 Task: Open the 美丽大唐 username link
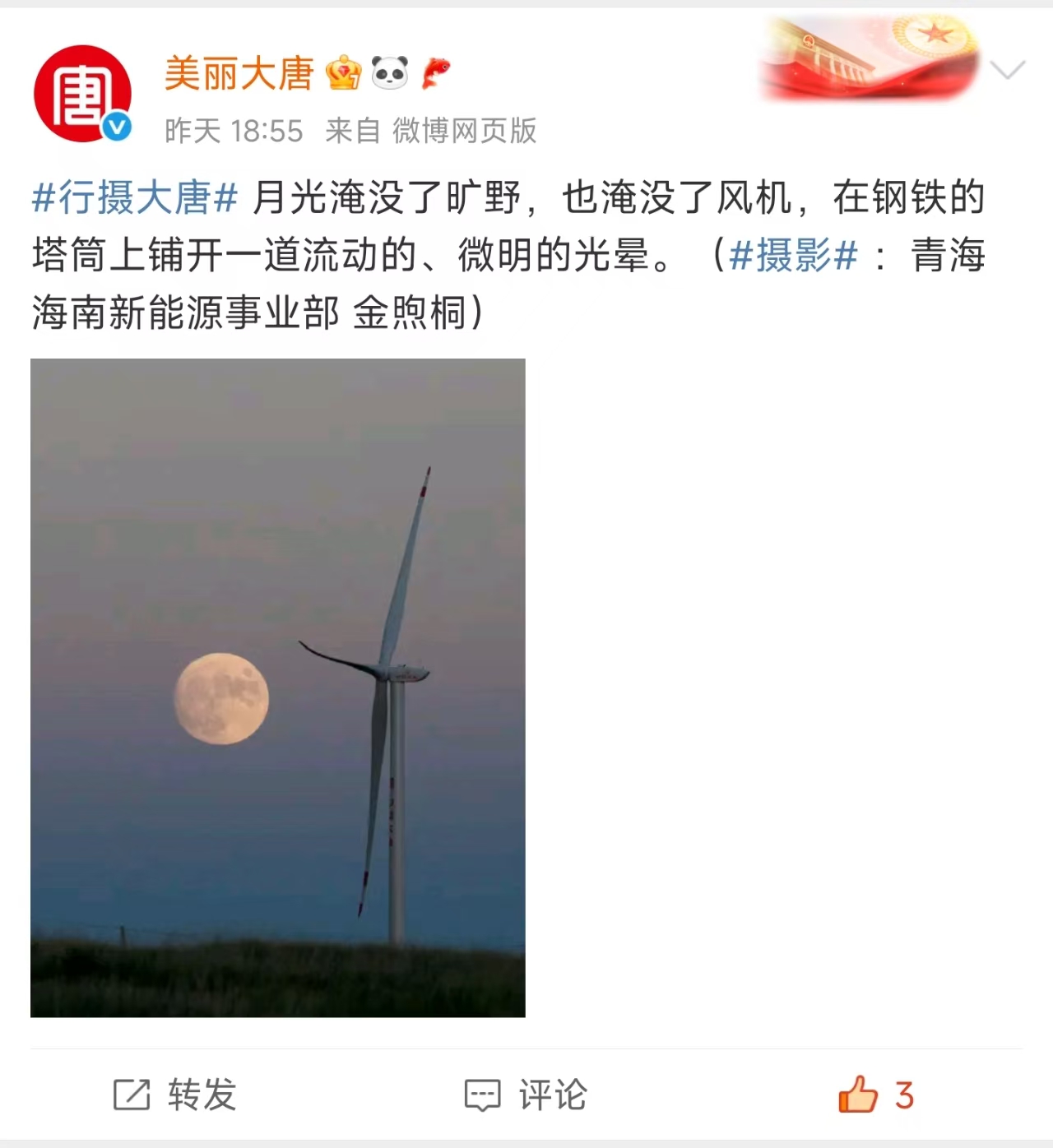click(239, 74)
